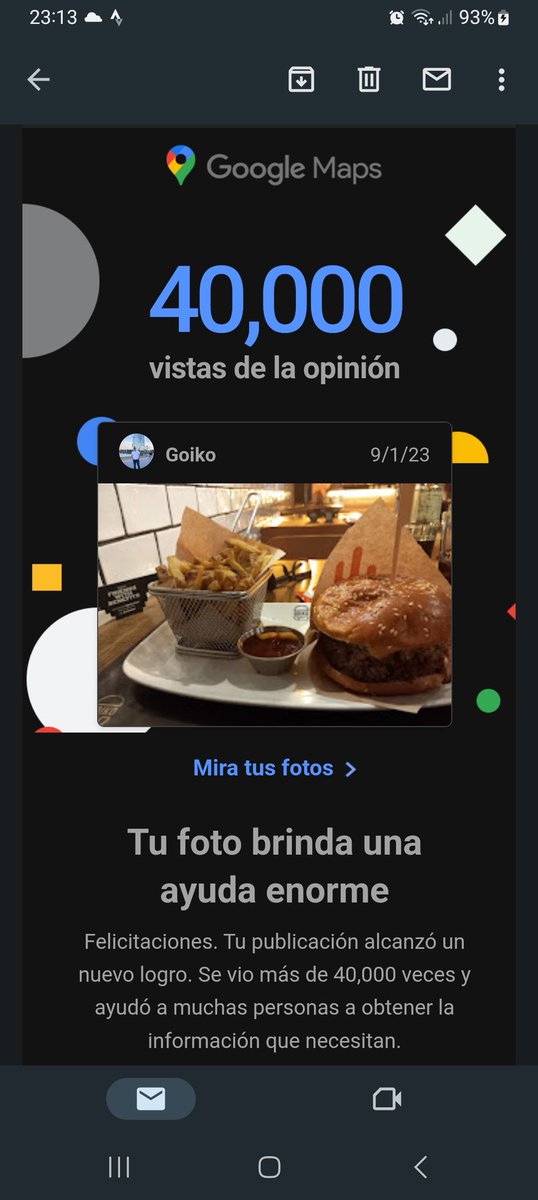The width and height of the screenshot is (538, 1200).
Task: Switch to the Mail tab
Action: (x=151, y=1099)
